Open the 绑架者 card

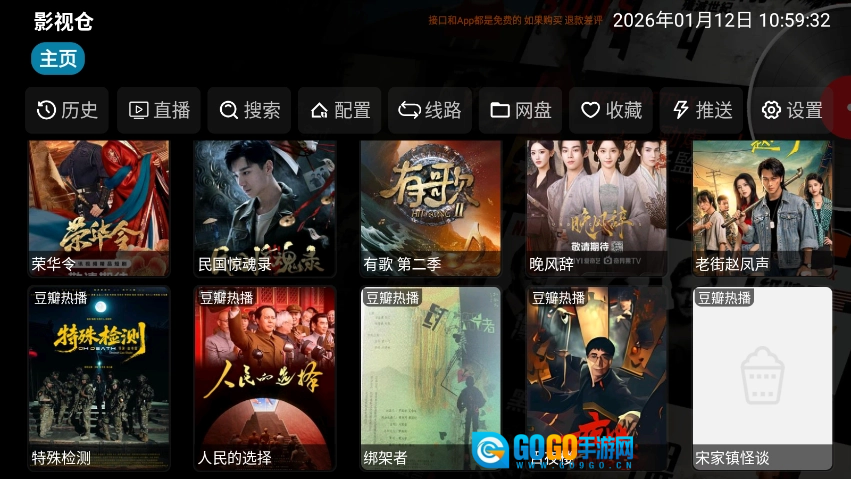click(430, 379)
